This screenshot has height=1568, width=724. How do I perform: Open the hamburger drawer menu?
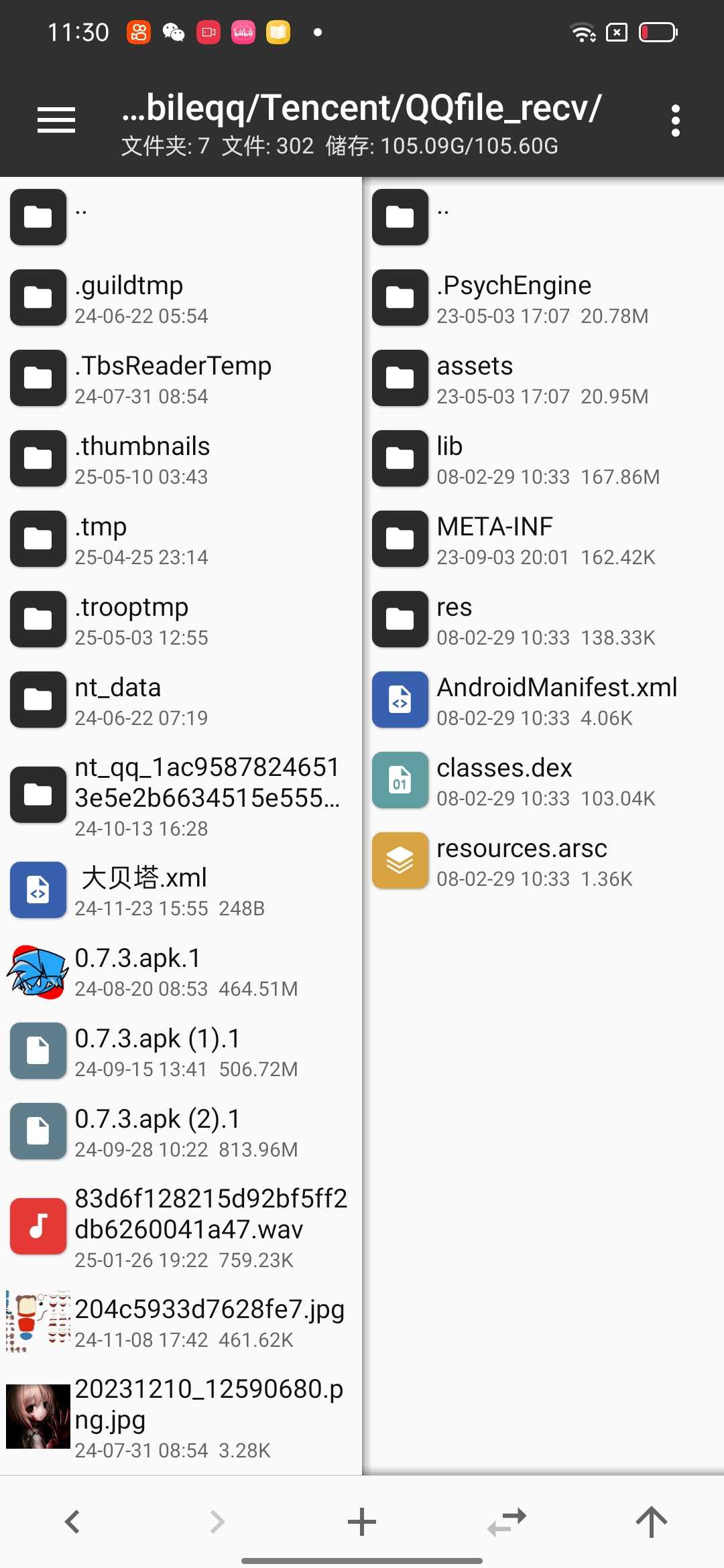click(x=56, y=121)
